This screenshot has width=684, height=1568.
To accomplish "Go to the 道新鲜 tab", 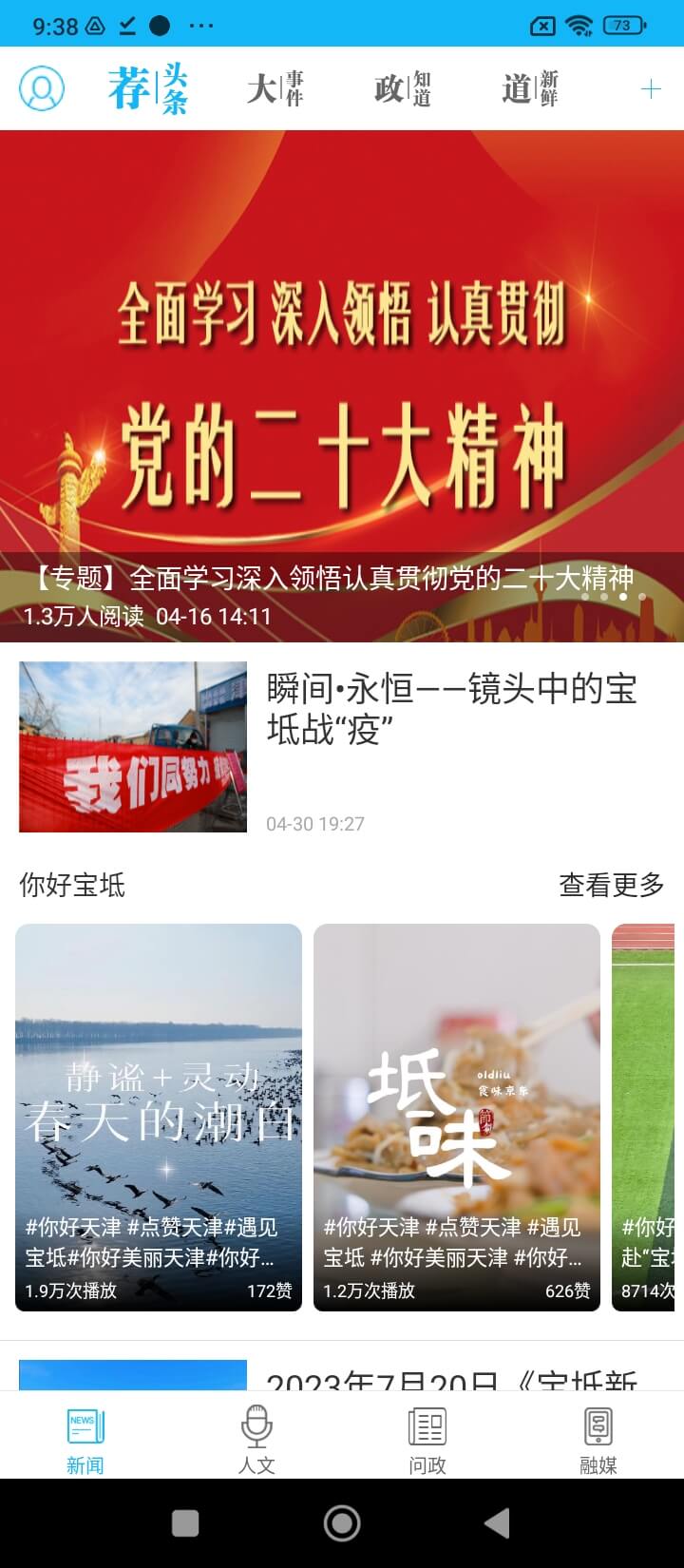I will pyautogui.click(x=530, y=89).
